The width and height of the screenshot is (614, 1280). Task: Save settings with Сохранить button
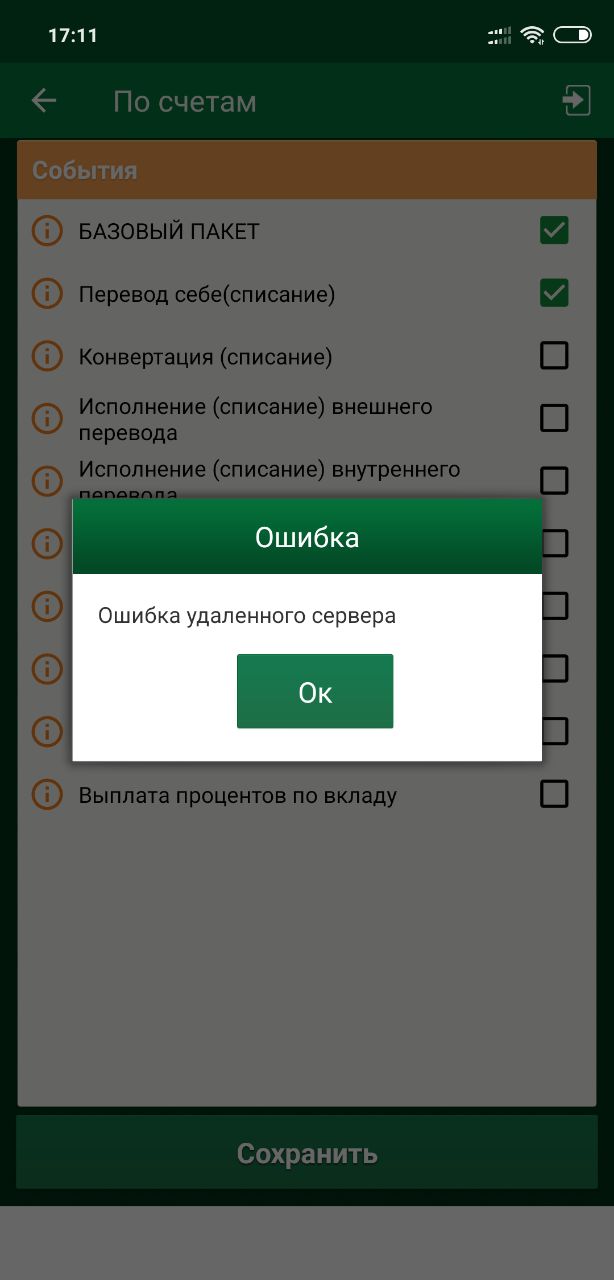click(x=307, y=1153)
